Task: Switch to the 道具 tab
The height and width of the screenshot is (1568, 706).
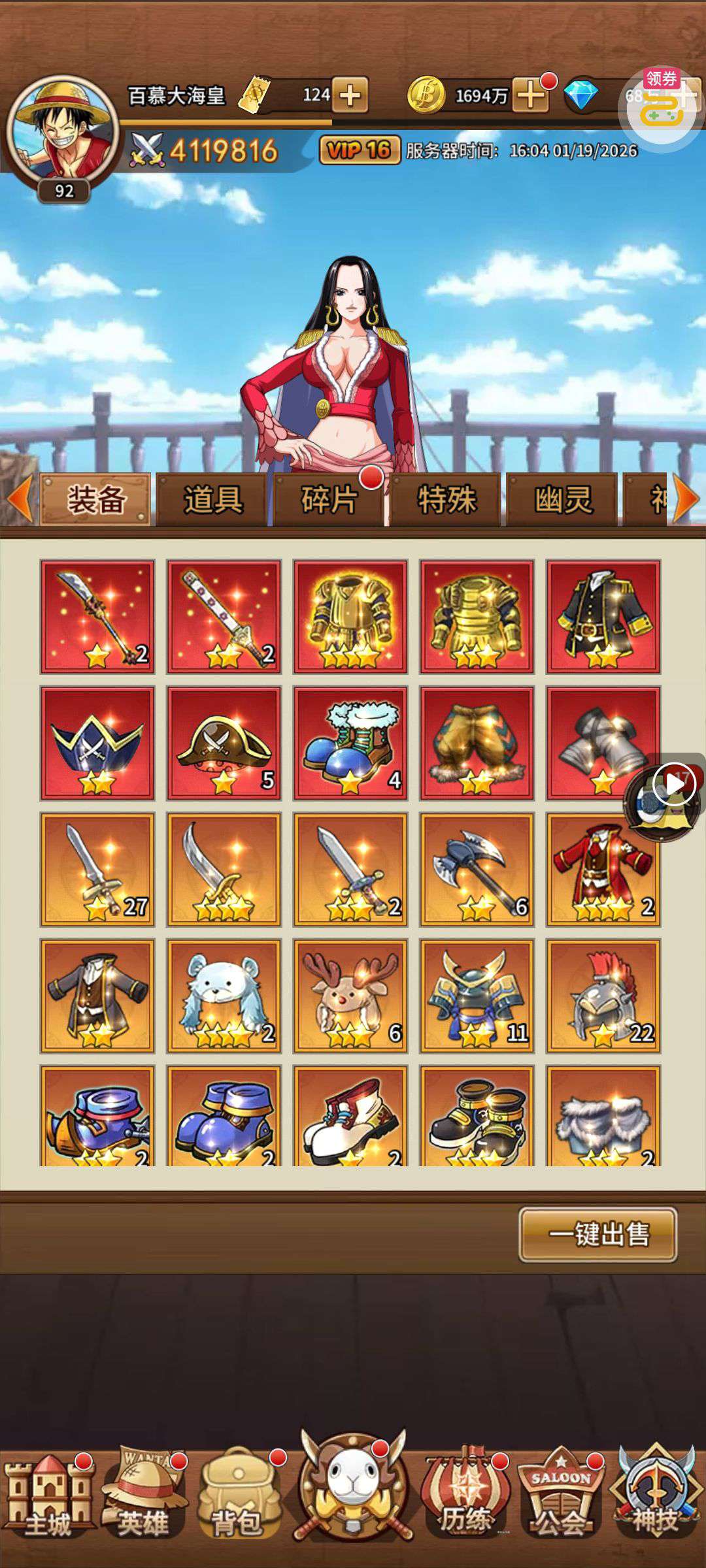Action: tap(212, 500)
